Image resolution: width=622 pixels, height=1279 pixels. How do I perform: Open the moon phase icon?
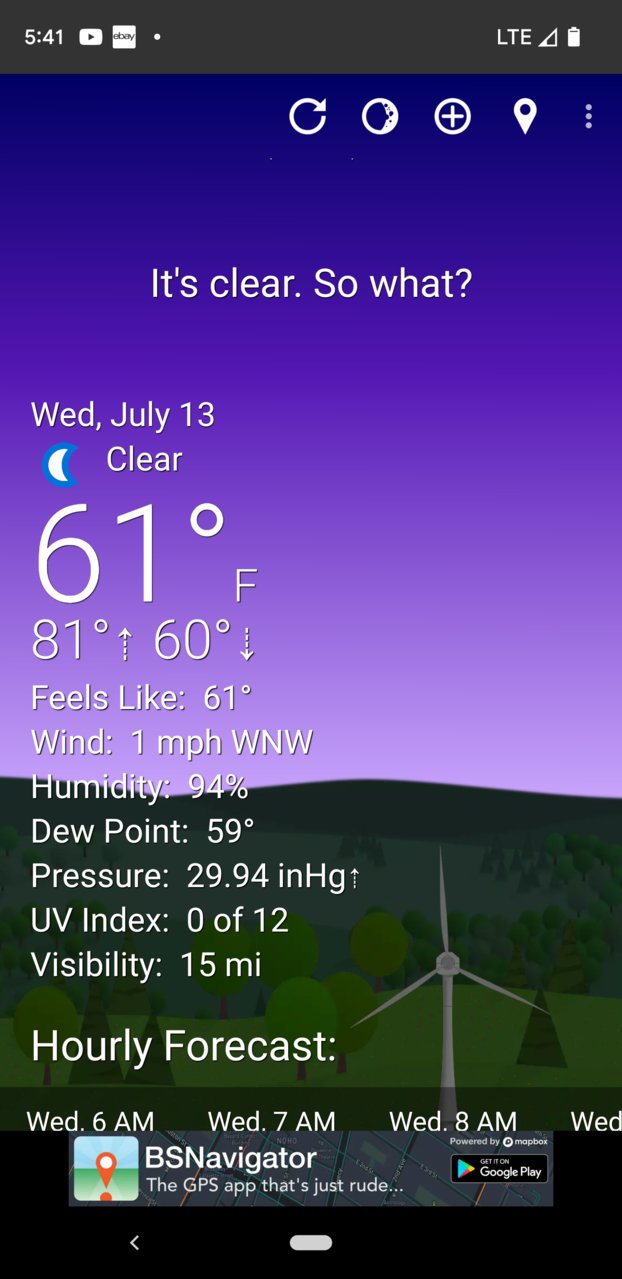(380, 117)
